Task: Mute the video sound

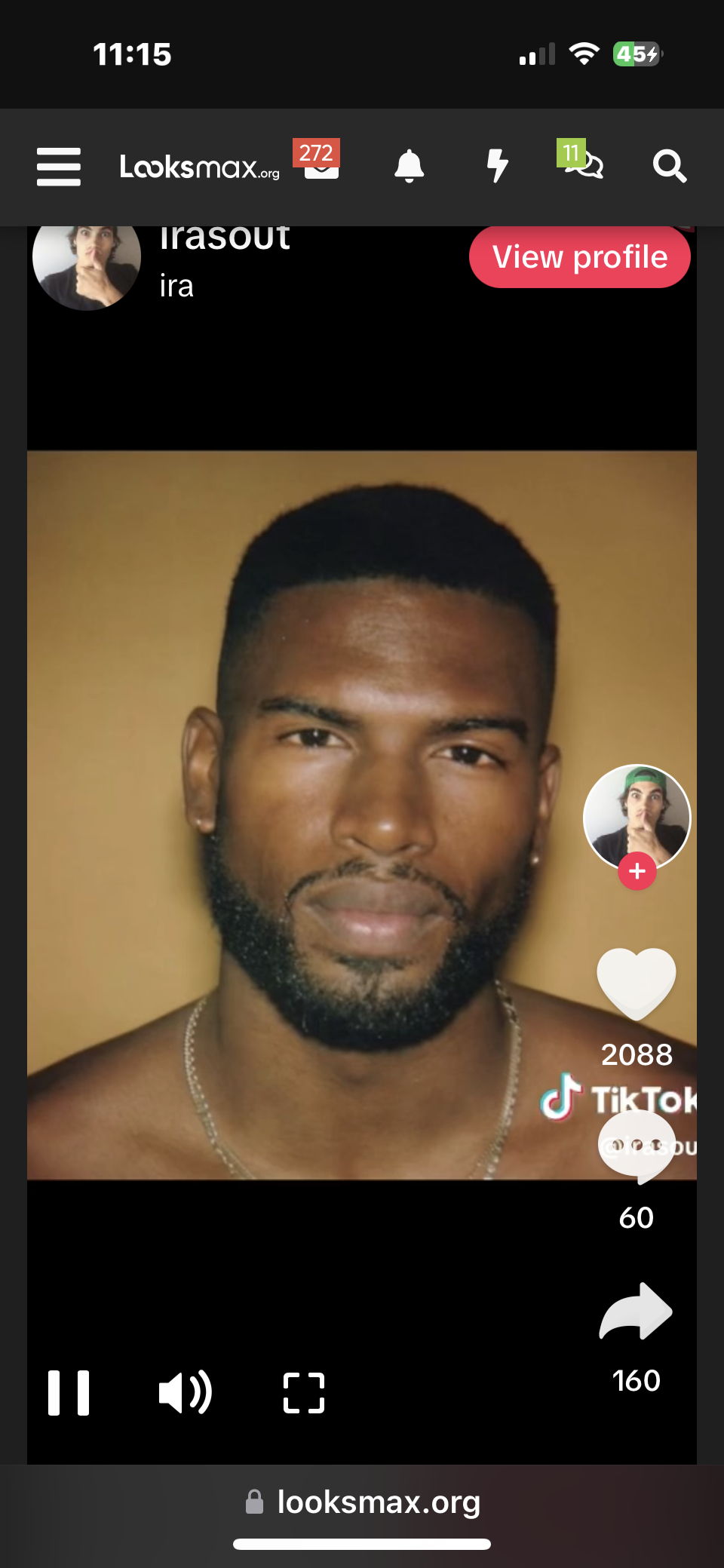Action: coord(186,1392)
